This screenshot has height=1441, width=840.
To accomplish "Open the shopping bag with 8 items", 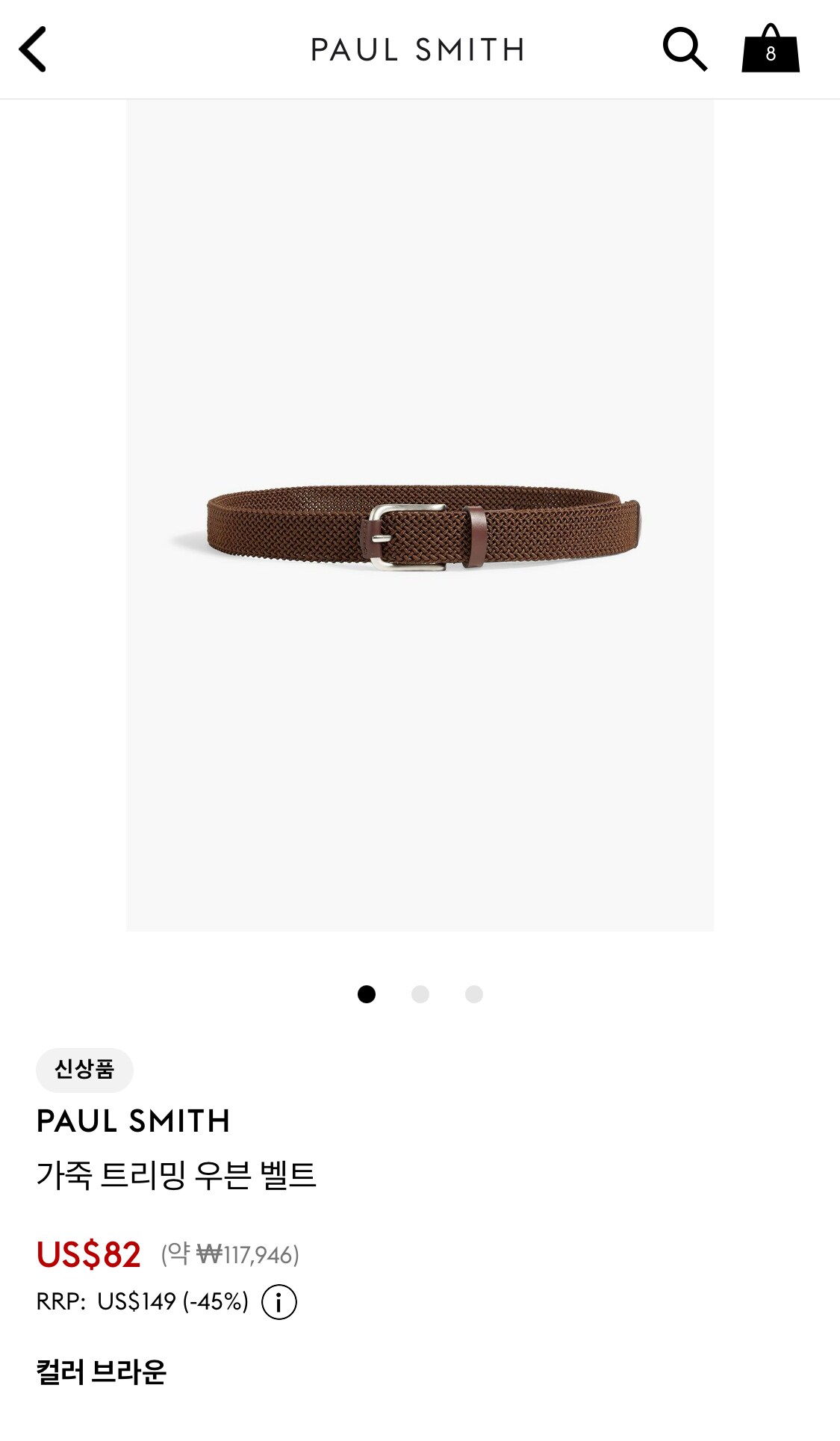I will click(x=771, y=49).
